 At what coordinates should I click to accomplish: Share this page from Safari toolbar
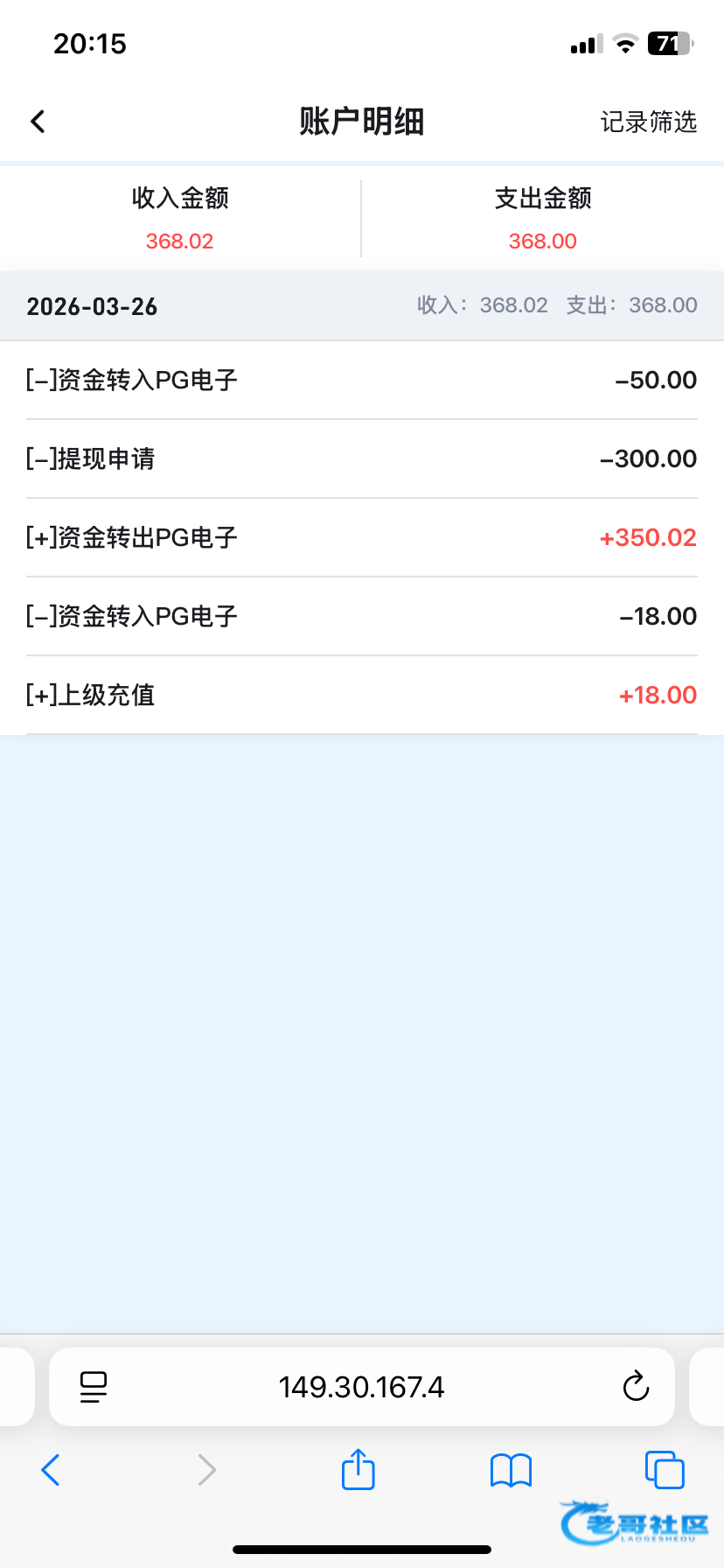(x=358, y=1469)
